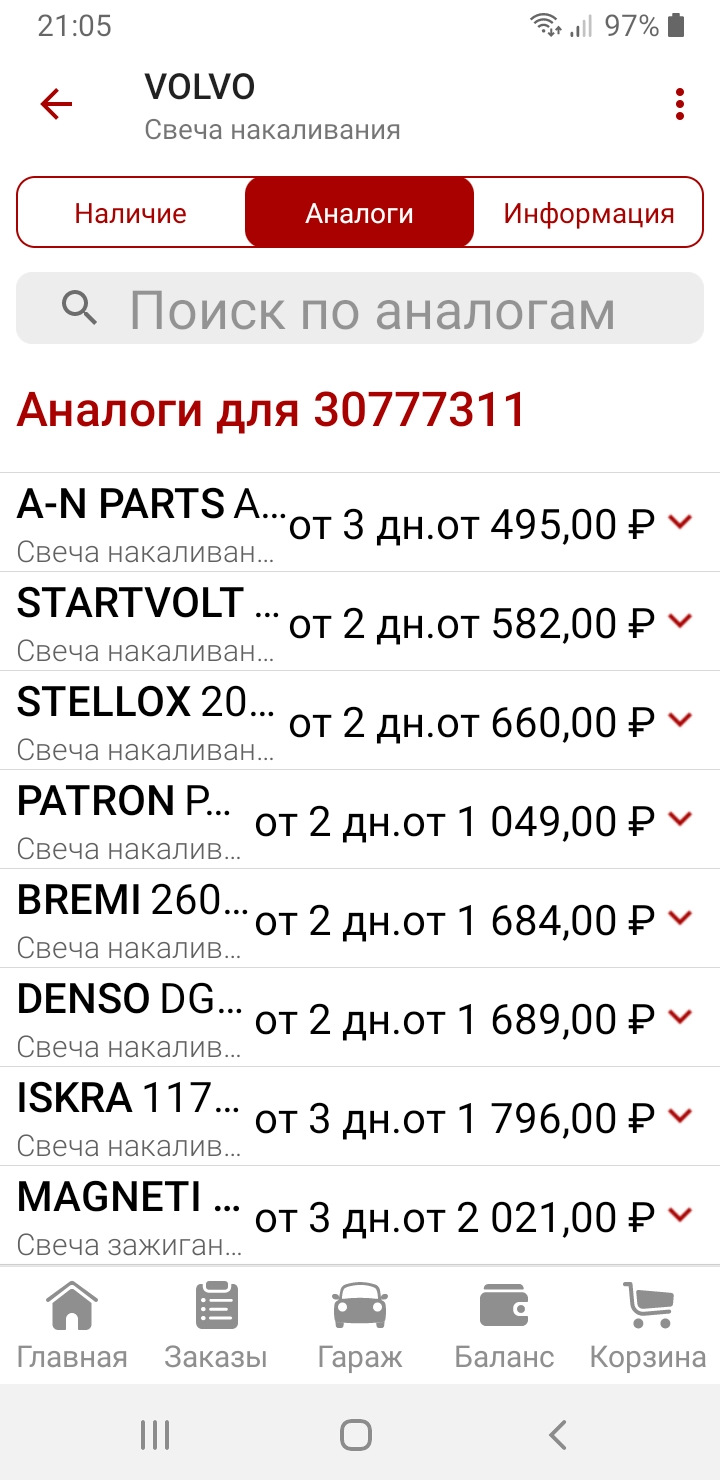Expand the A-N PARTS analog row
720x1480 pixels.
coord(681,521)
